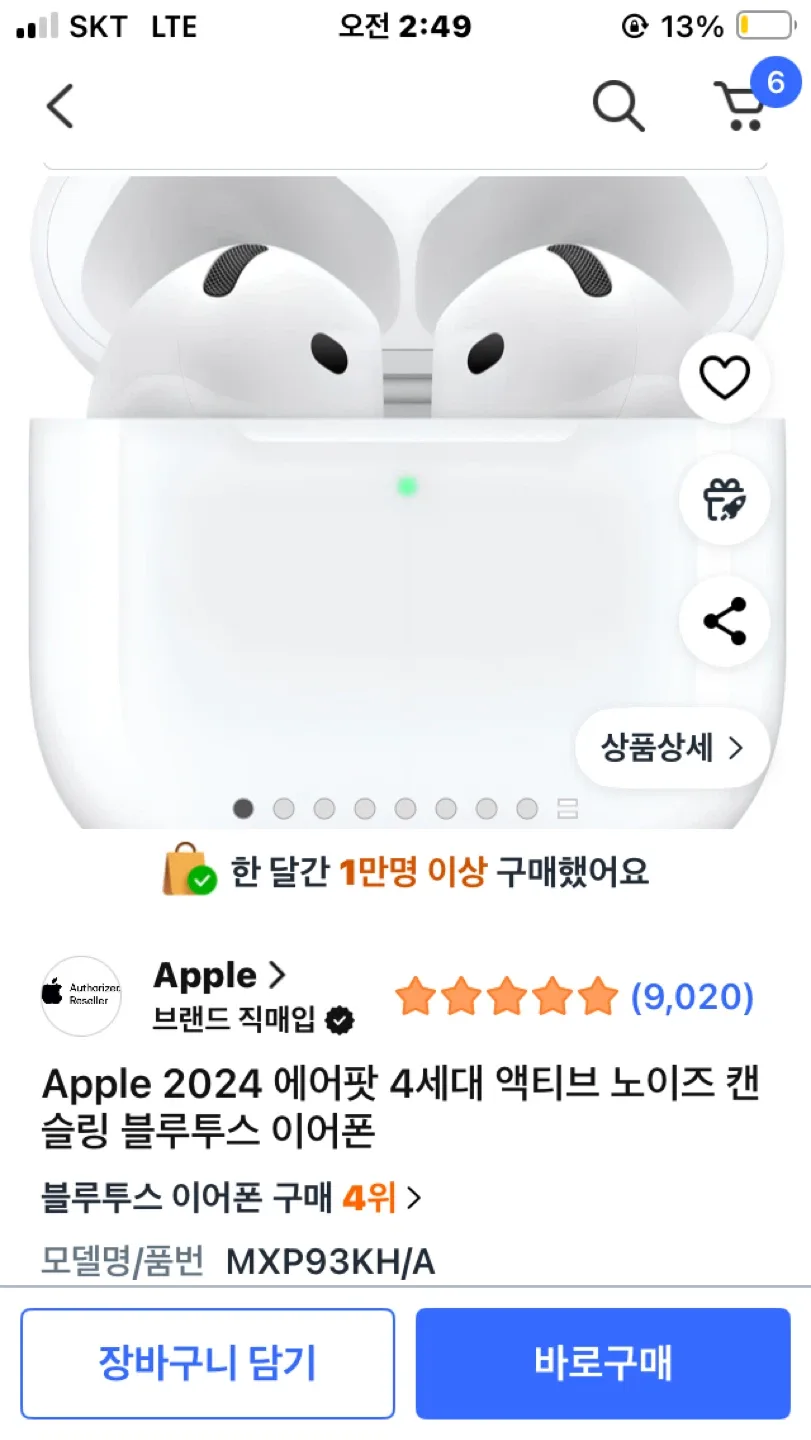Share this AirPods product page
The width and height of the screenshot is (811, 1440).
point(724,621)
